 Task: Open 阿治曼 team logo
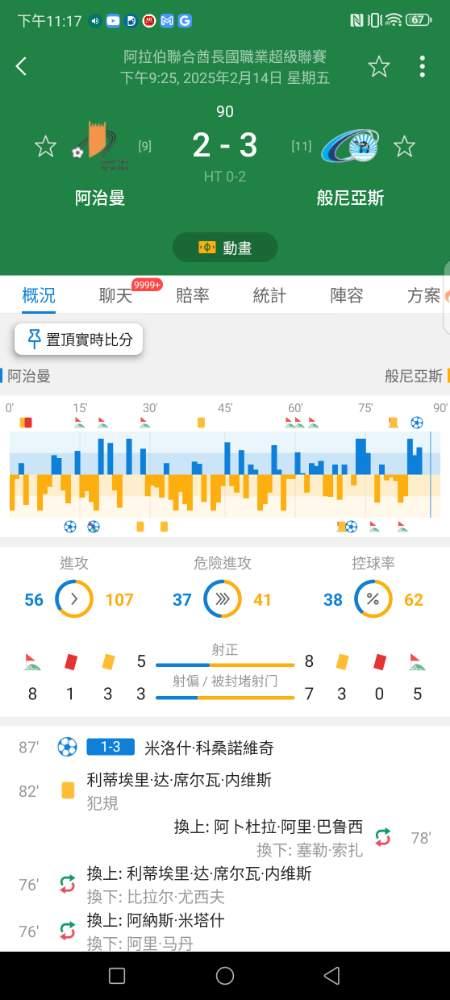(x=101, y=146)
